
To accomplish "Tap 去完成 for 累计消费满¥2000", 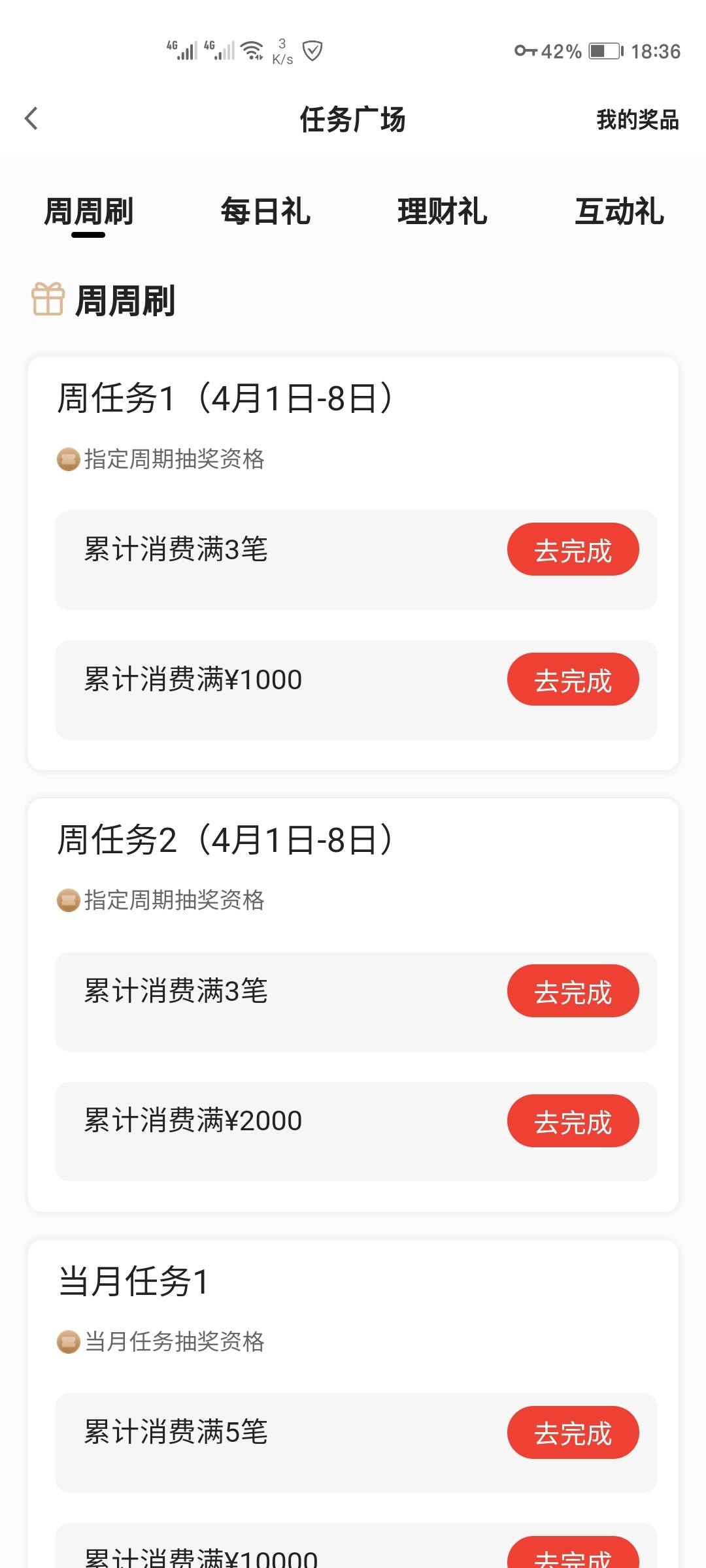I will (x=573, y=1121).
